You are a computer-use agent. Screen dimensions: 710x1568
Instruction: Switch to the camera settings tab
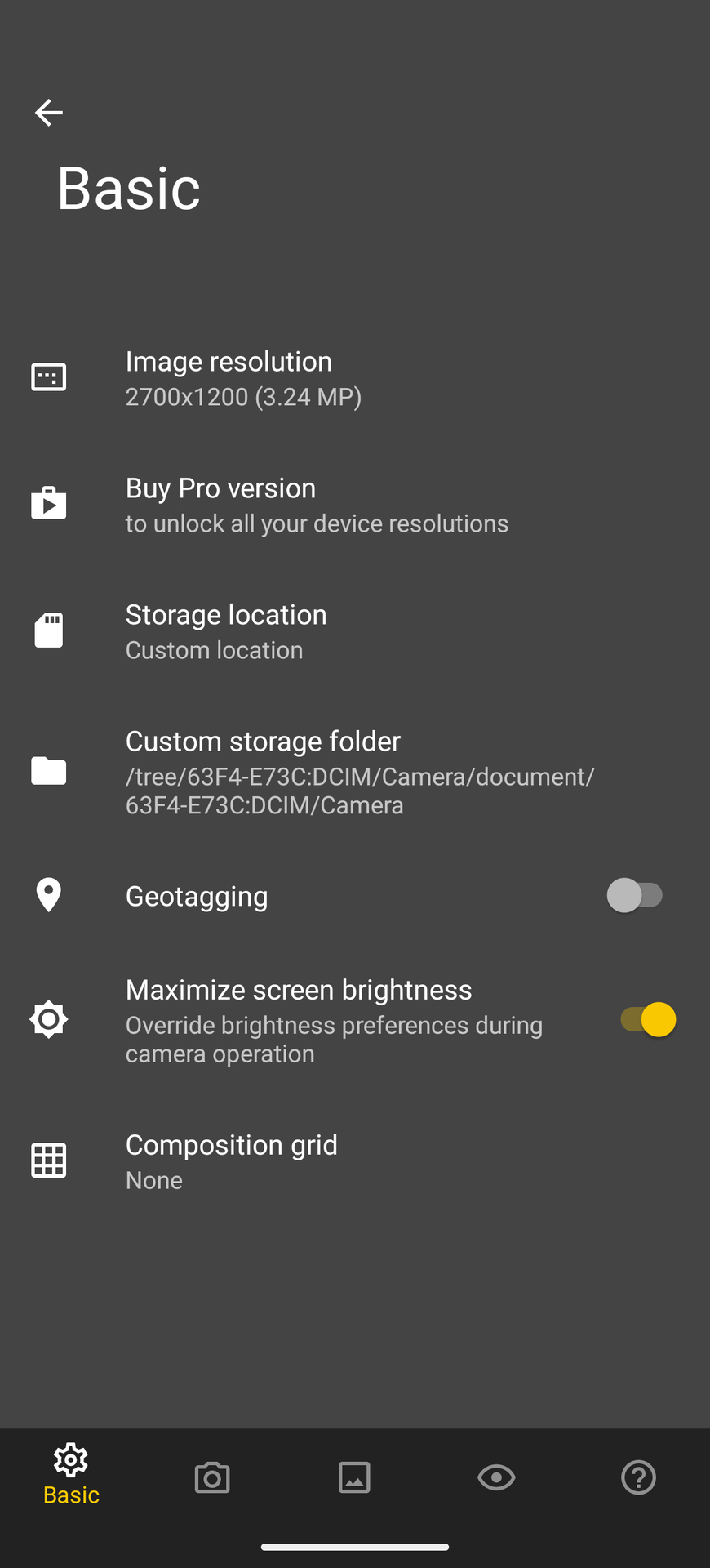212,1478
